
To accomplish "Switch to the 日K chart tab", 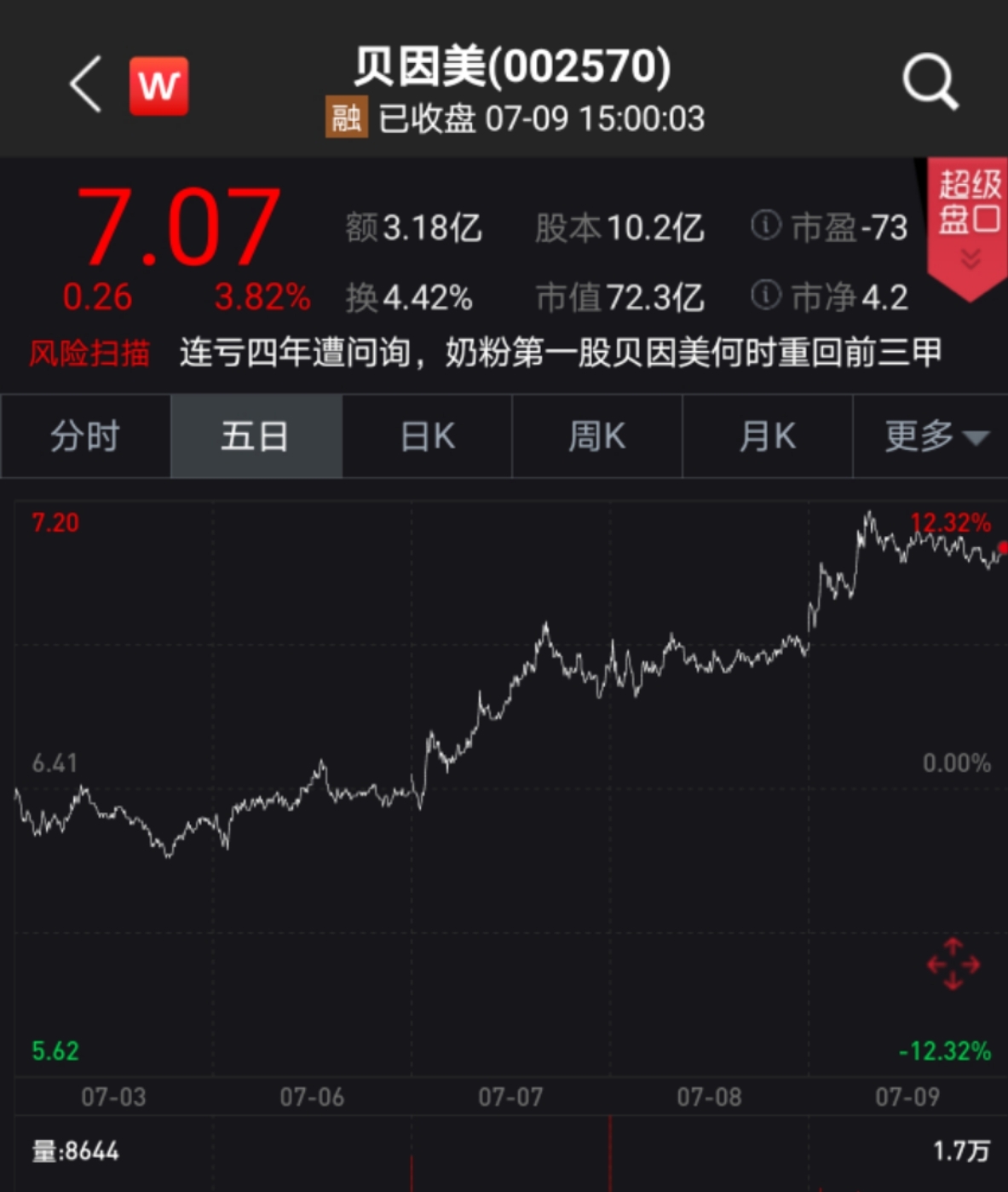I will tap(427, 436).
